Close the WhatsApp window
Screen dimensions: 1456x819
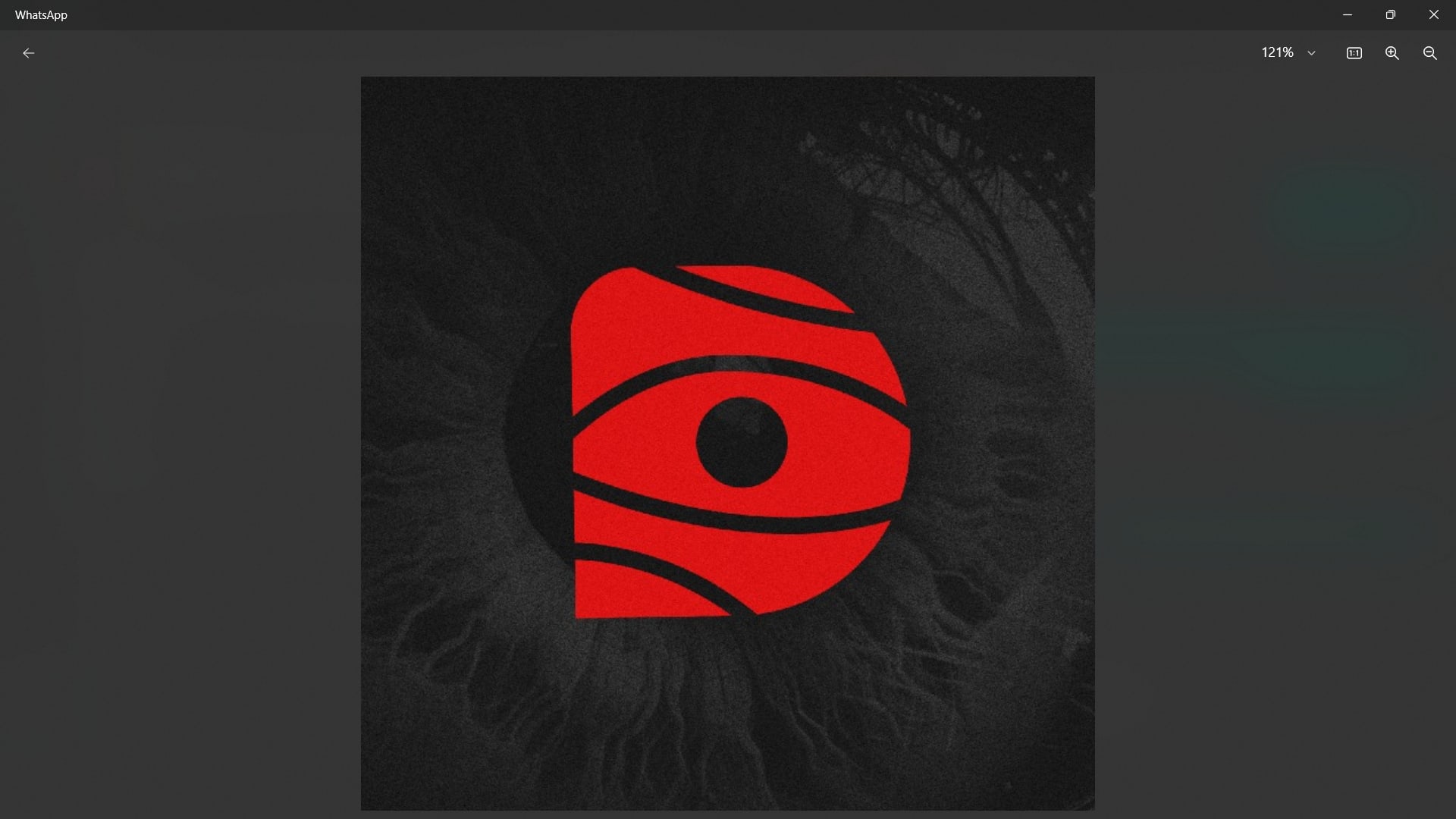1433,15
